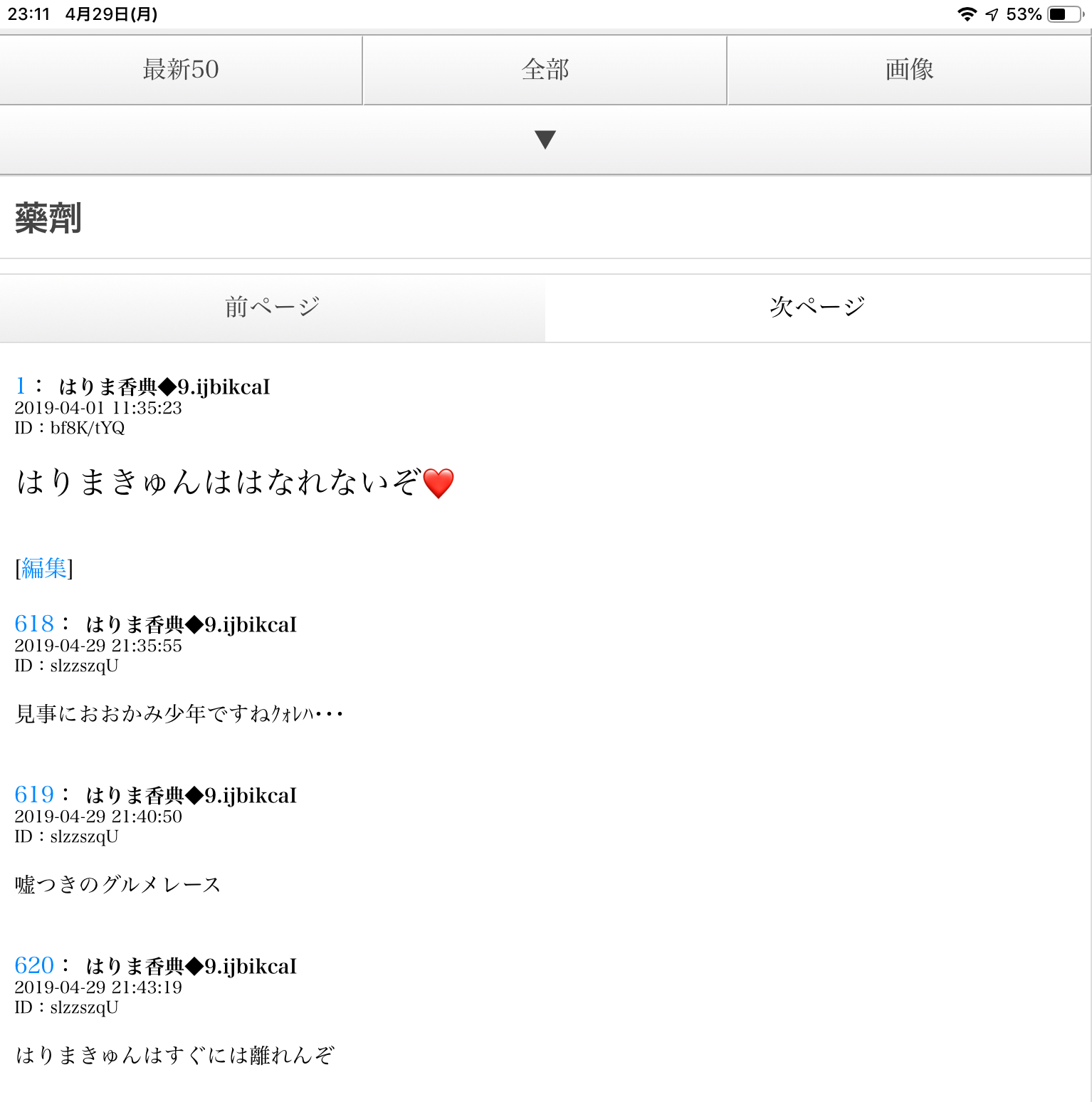Image resolution: width=1092 pixels, height=1102 pixels.
Task: Open the 画像 tab
Action: (909, 70)
